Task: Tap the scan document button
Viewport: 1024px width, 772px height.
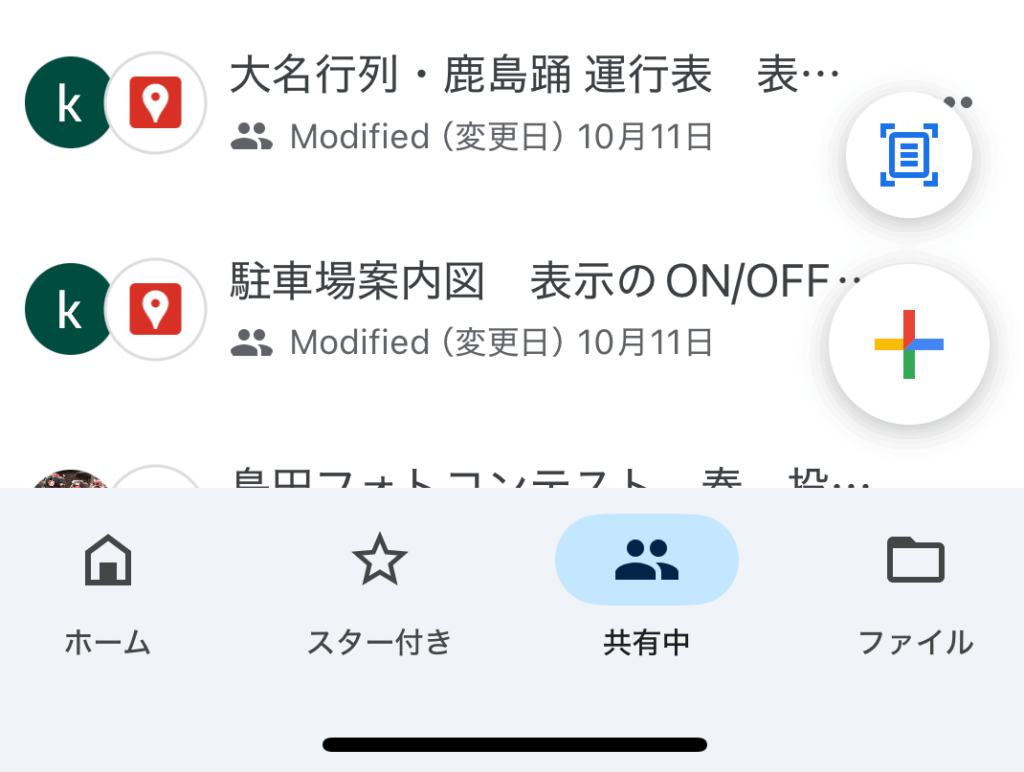Action: (x=908, y=155)
